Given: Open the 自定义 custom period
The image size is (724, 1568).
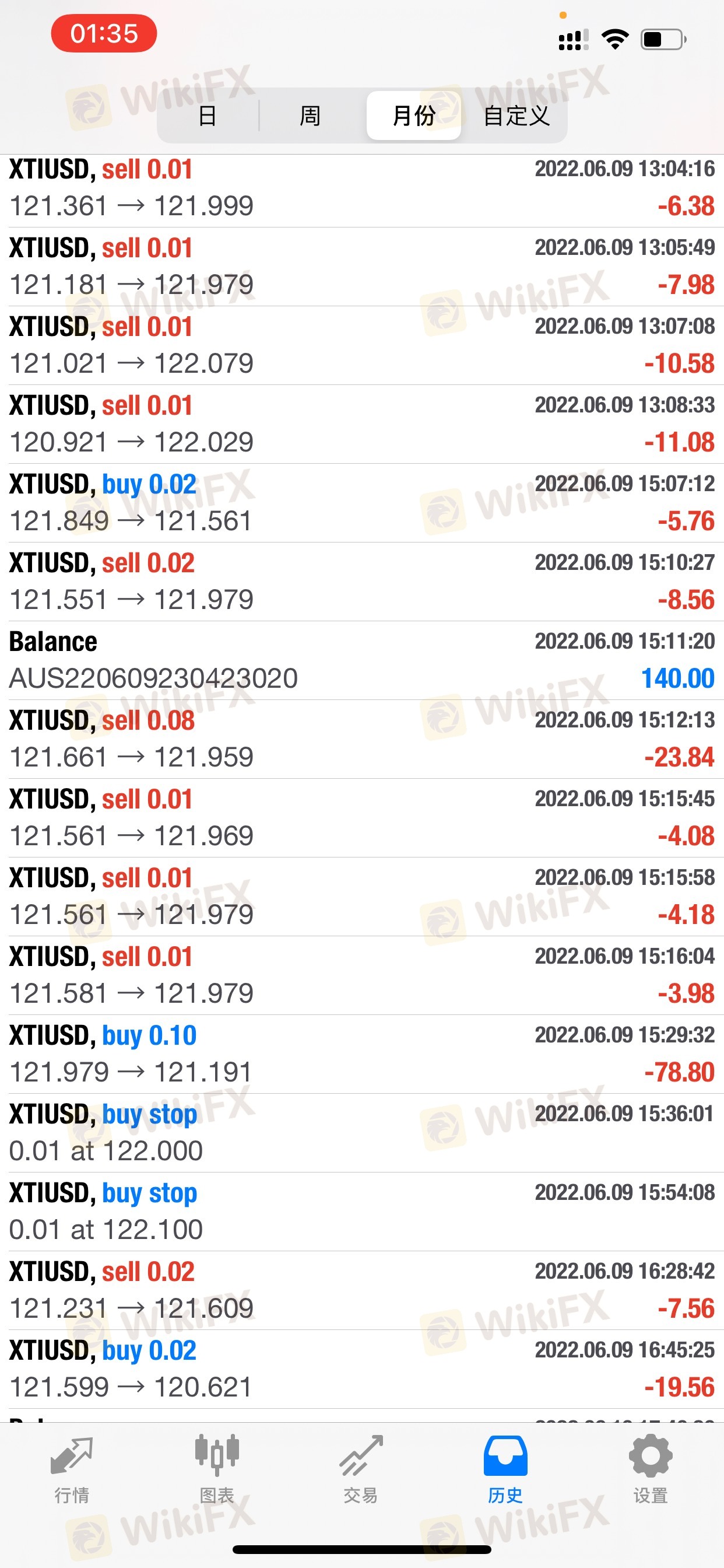Looking at the screenshot, I should (516, 116).
